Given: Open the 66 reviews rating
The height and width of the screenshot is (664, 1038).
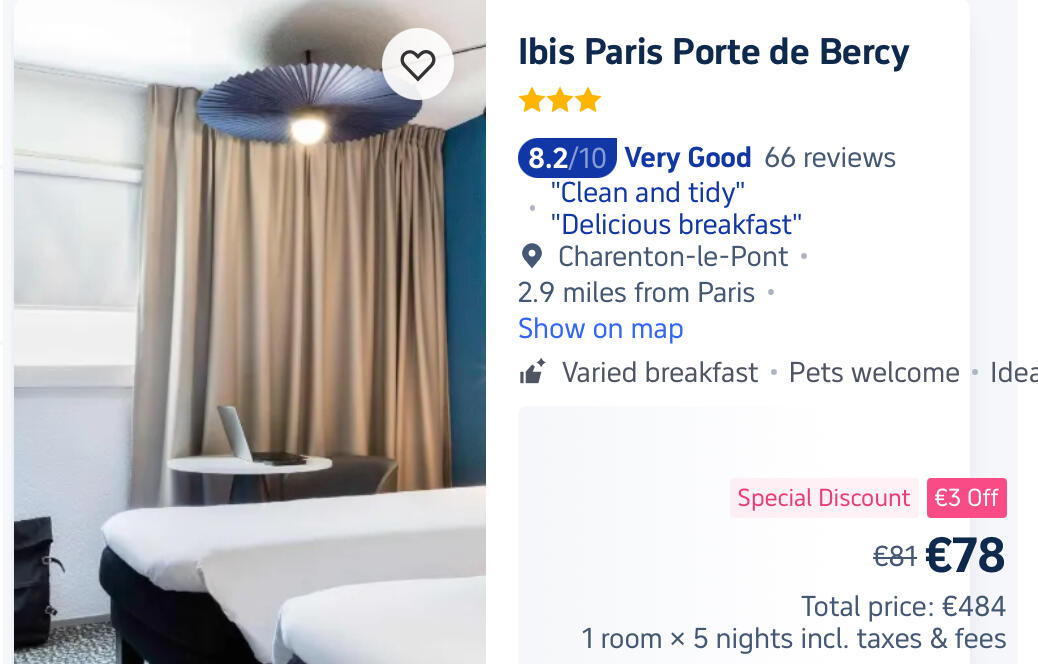Looking at the screenshot, I should click(x=829, y=158).
